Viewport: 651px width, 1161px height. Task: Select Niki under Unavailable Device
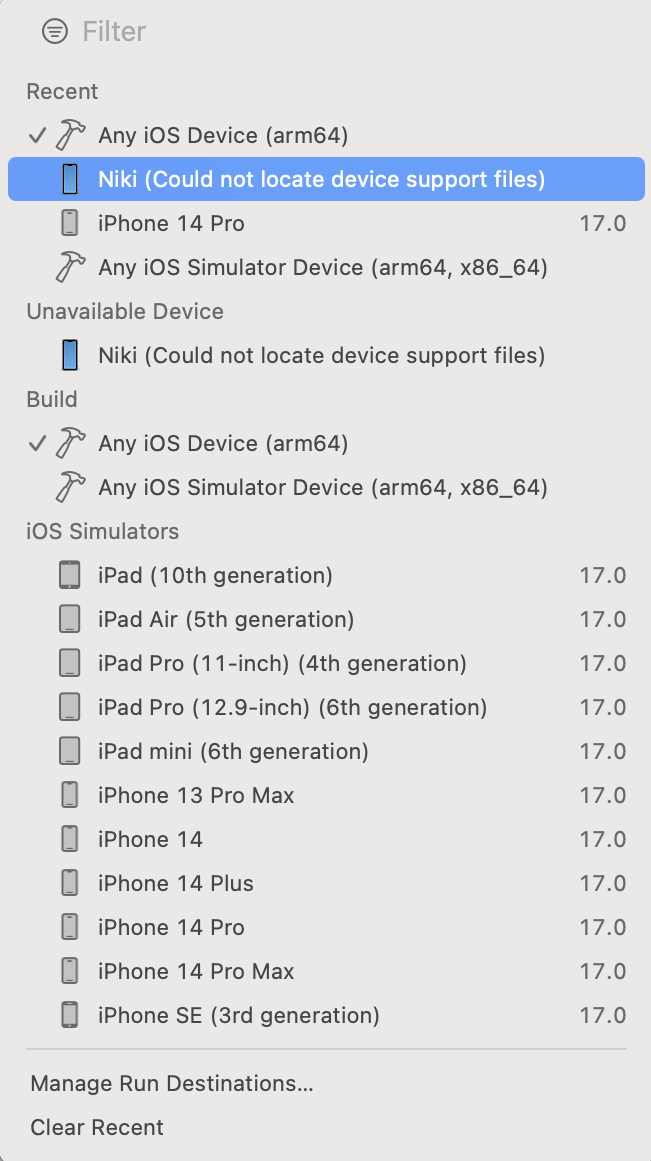tap(326, 355)
